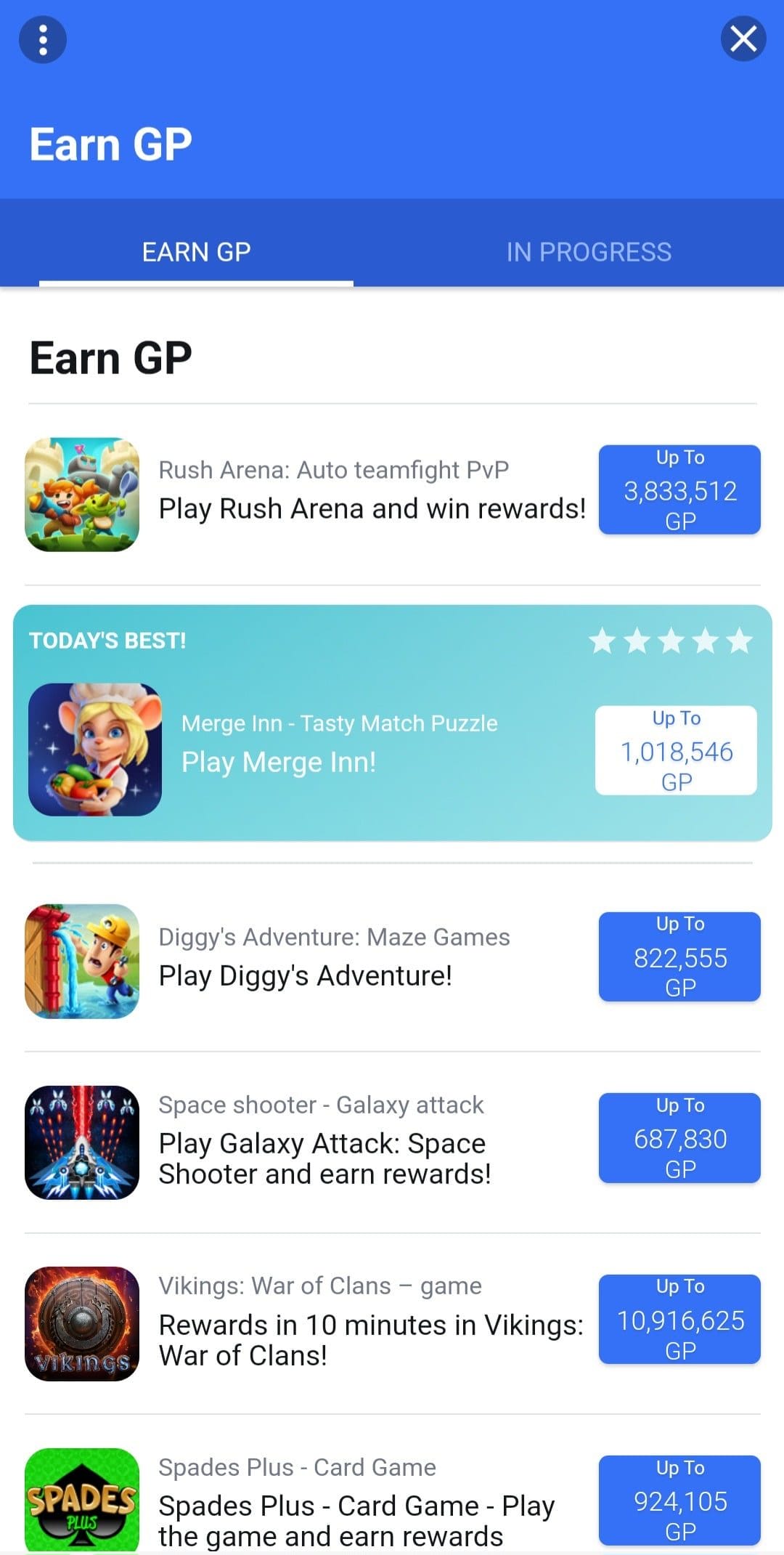
Task: Open the Rush Arena offer
Action: 392,494
